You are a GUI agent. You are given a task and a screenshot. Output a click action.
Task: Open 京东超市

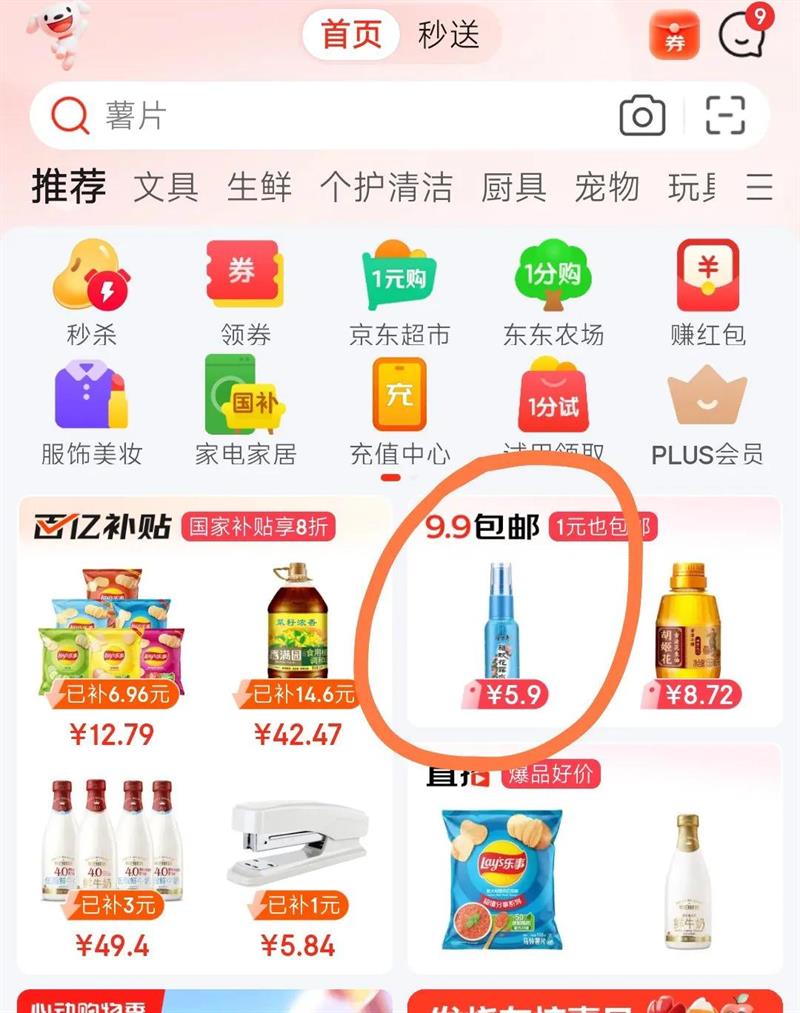(399, 290)
